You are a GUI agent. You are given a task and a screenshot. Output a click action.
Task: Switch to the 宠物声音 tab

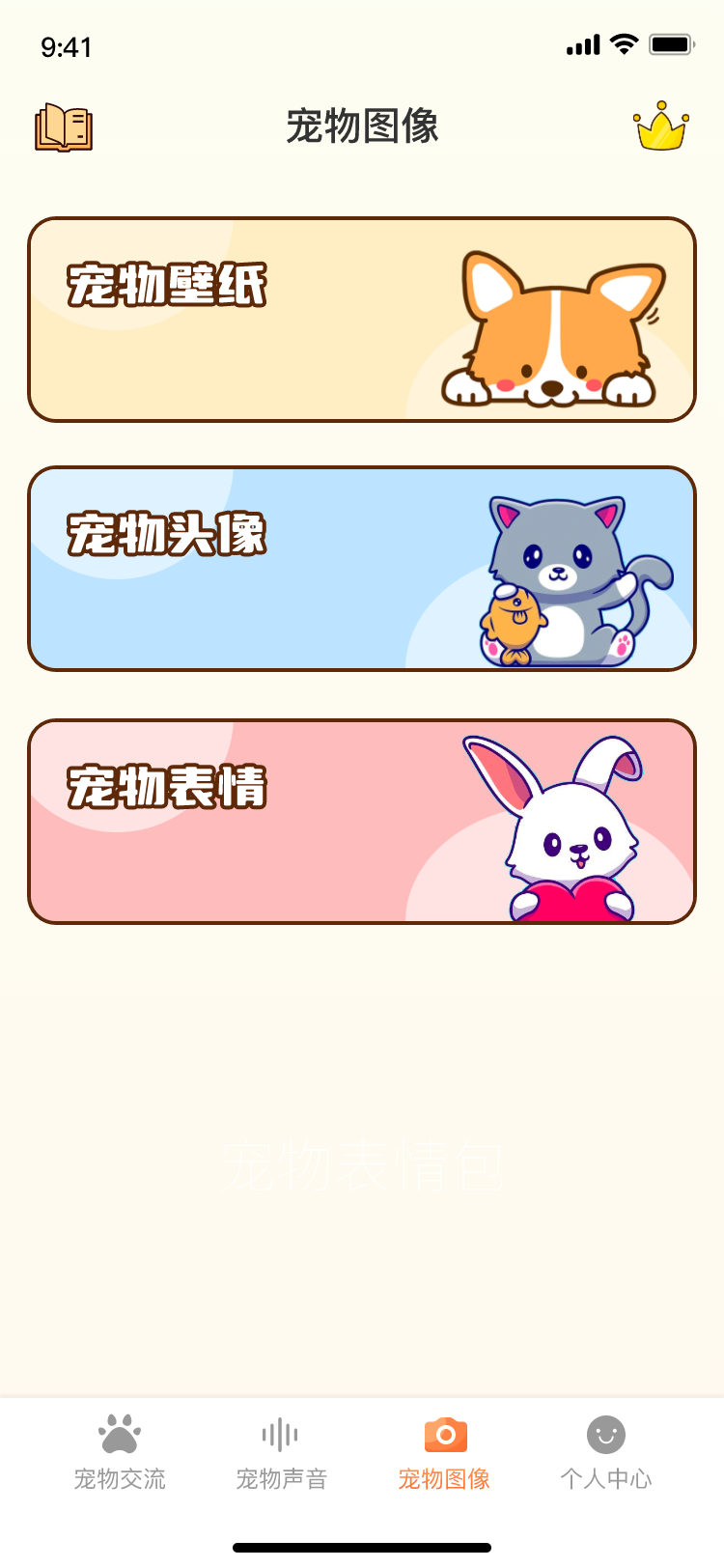point(281,1452)
